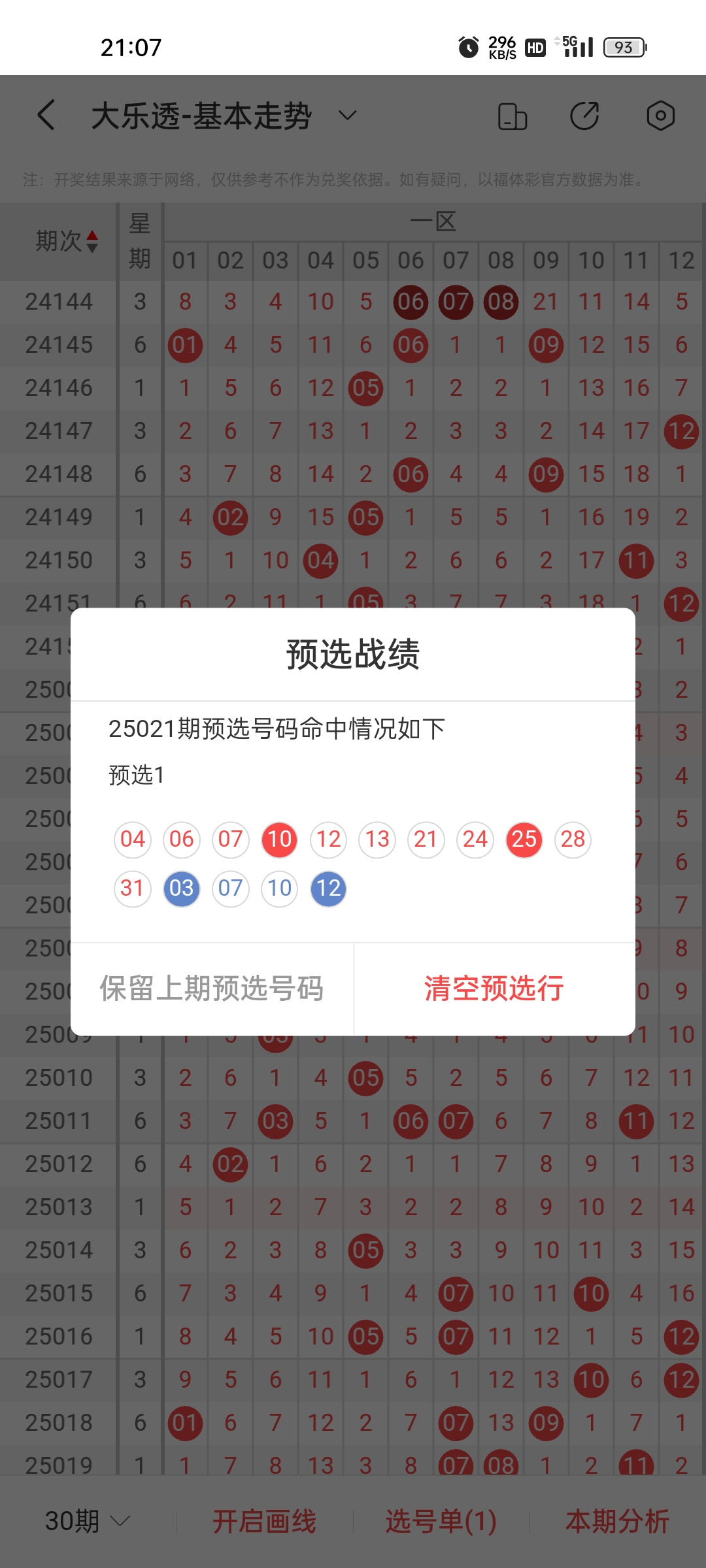706x1568 pixels.
Task: Tap 清空预选行 to clear preselection
Action: (494, 988)
